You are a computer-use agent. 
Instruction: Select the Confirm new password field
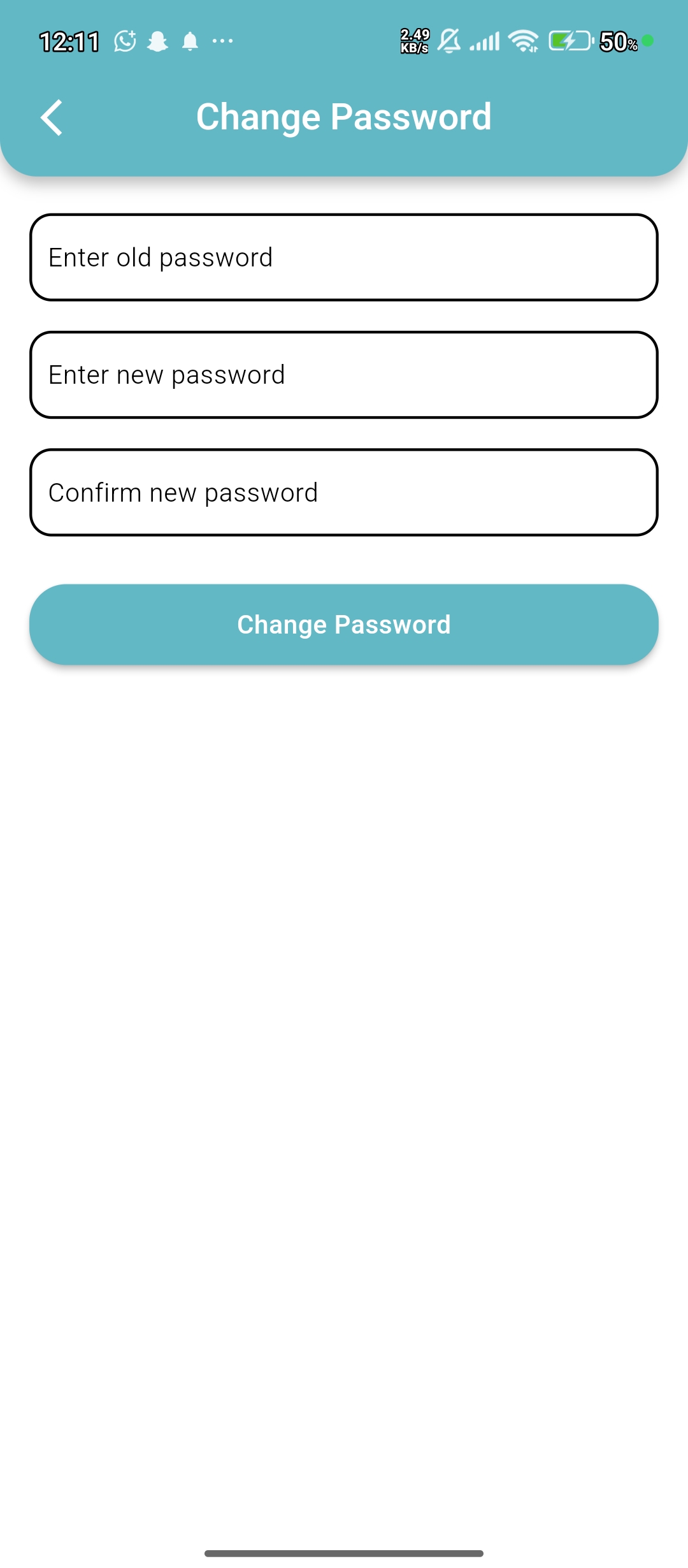pyautogui.click(x=344, y=491)
